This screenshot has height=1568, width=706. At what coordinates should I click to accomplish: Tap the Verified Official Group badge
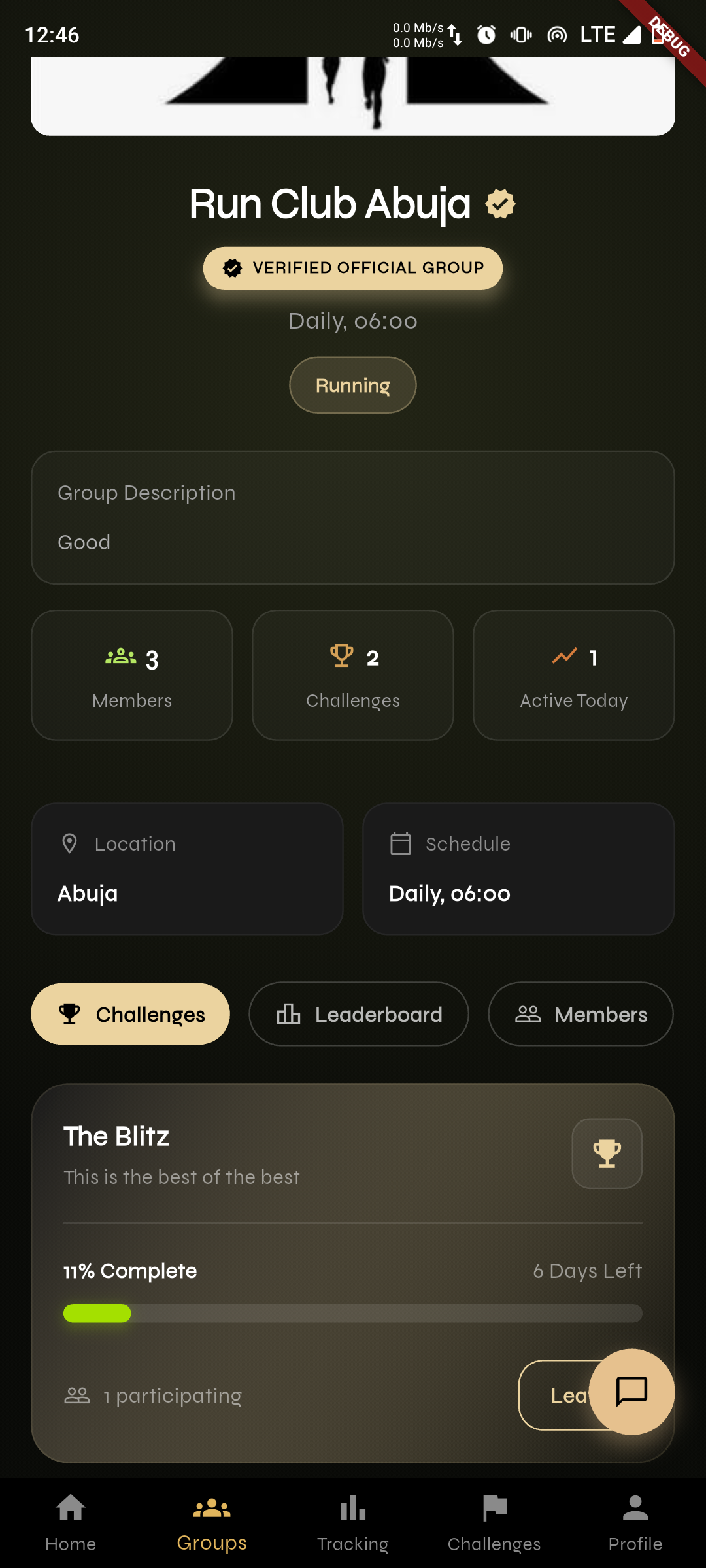(x=352, y=268)
